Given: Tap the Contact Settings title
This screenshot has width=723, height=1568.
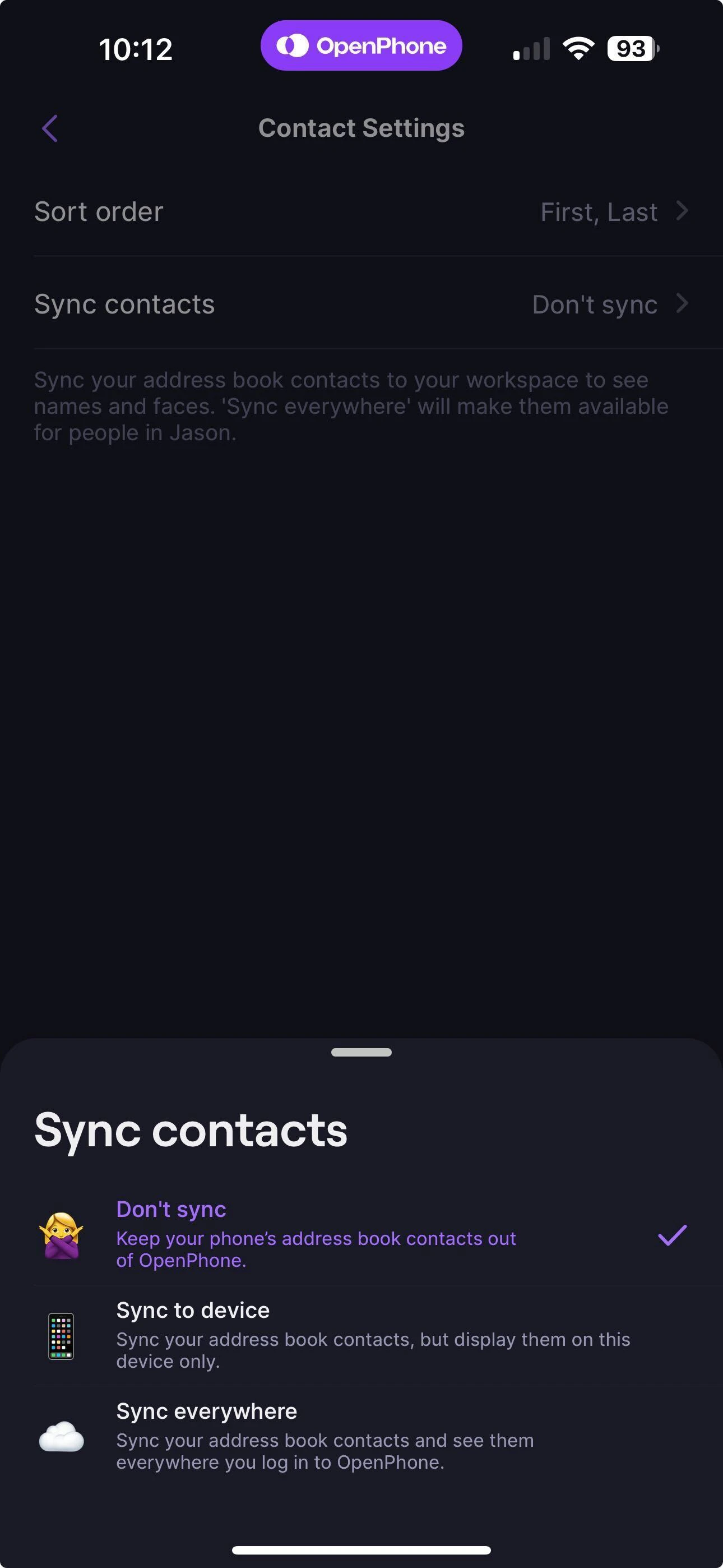Looking at the screenshot, I should pyautogui.click(x=361, y=128).
